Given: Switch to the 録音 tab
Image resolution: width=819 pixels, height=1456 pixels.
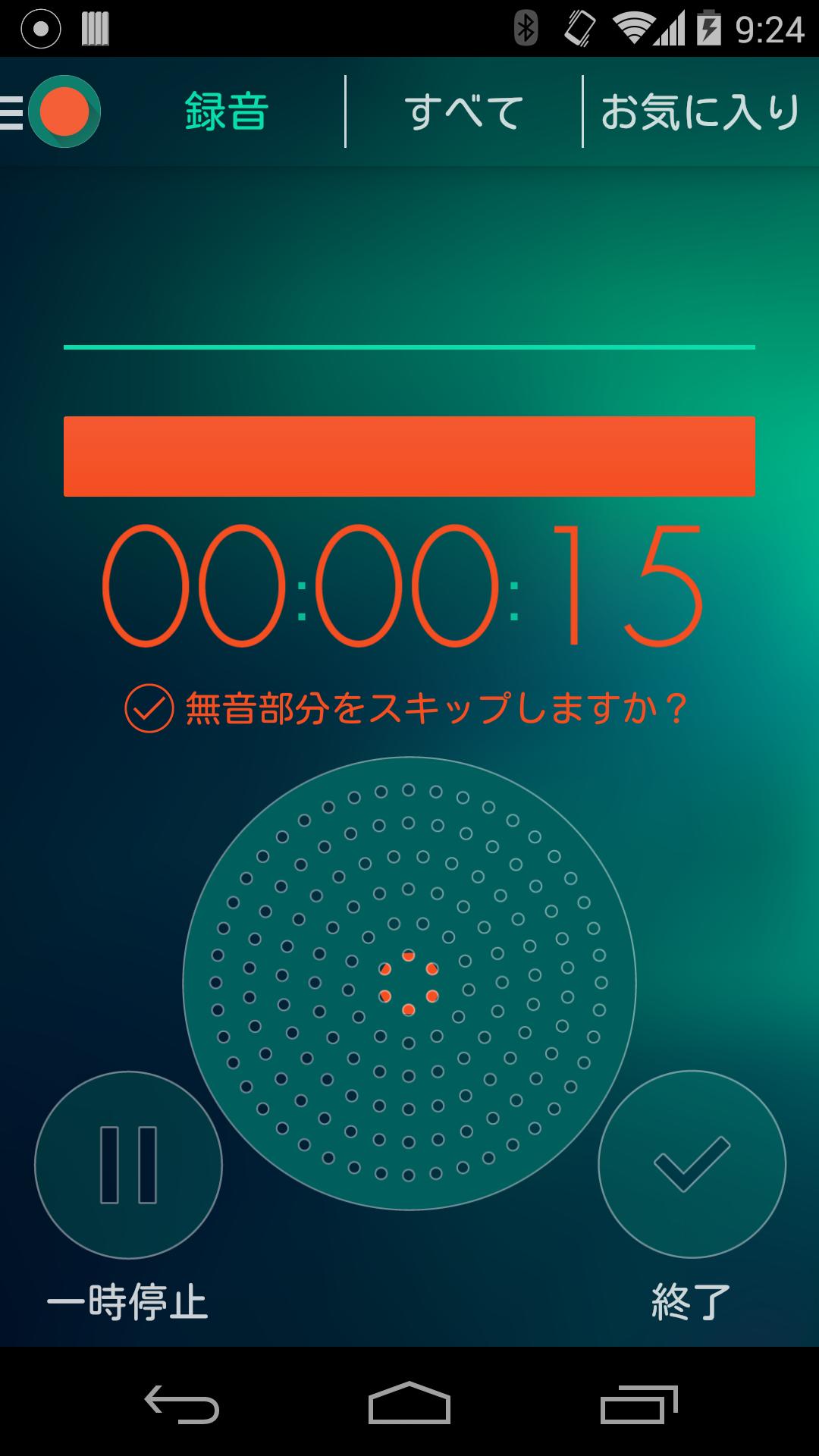Looking at the screenshot, I should pos(226,112).
